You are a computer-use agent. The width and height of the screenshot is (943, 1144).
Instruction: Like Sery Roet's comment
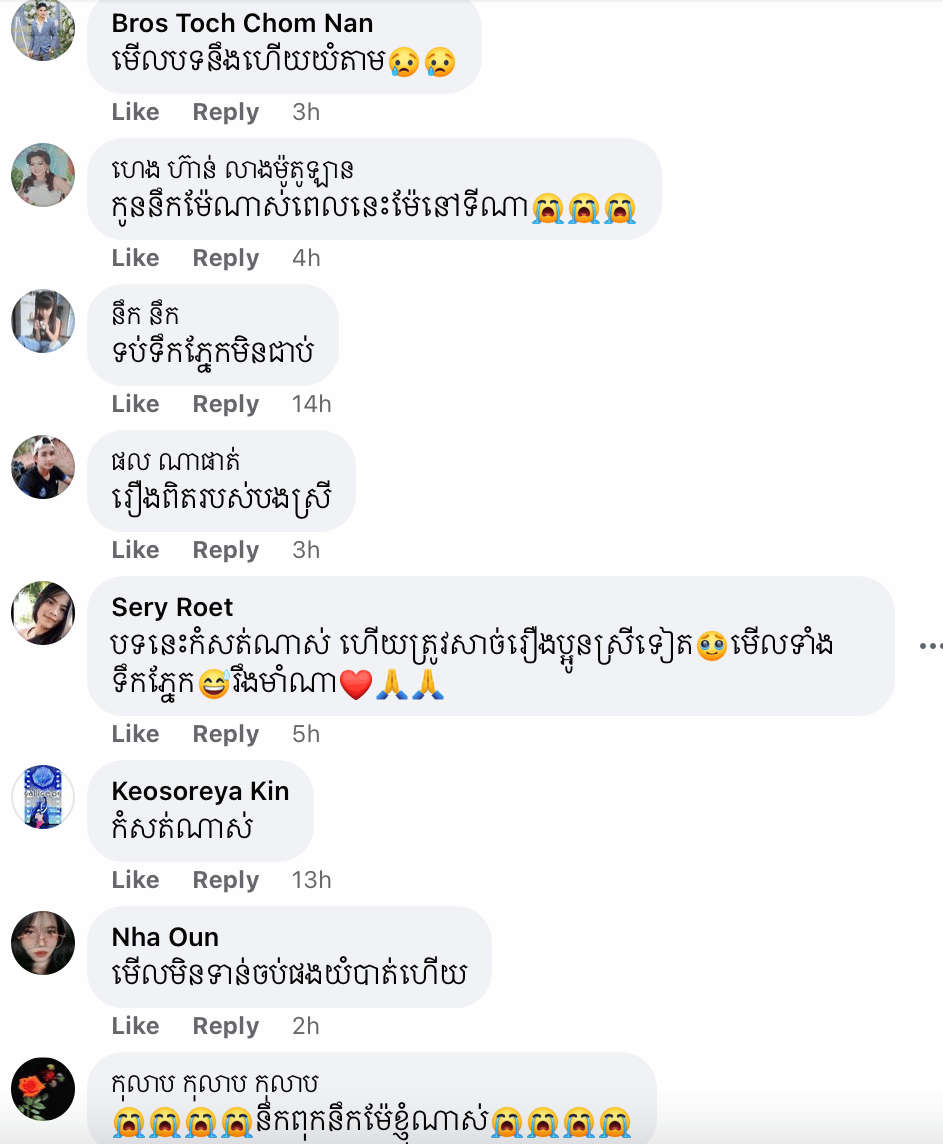click(x=135, y=734)
